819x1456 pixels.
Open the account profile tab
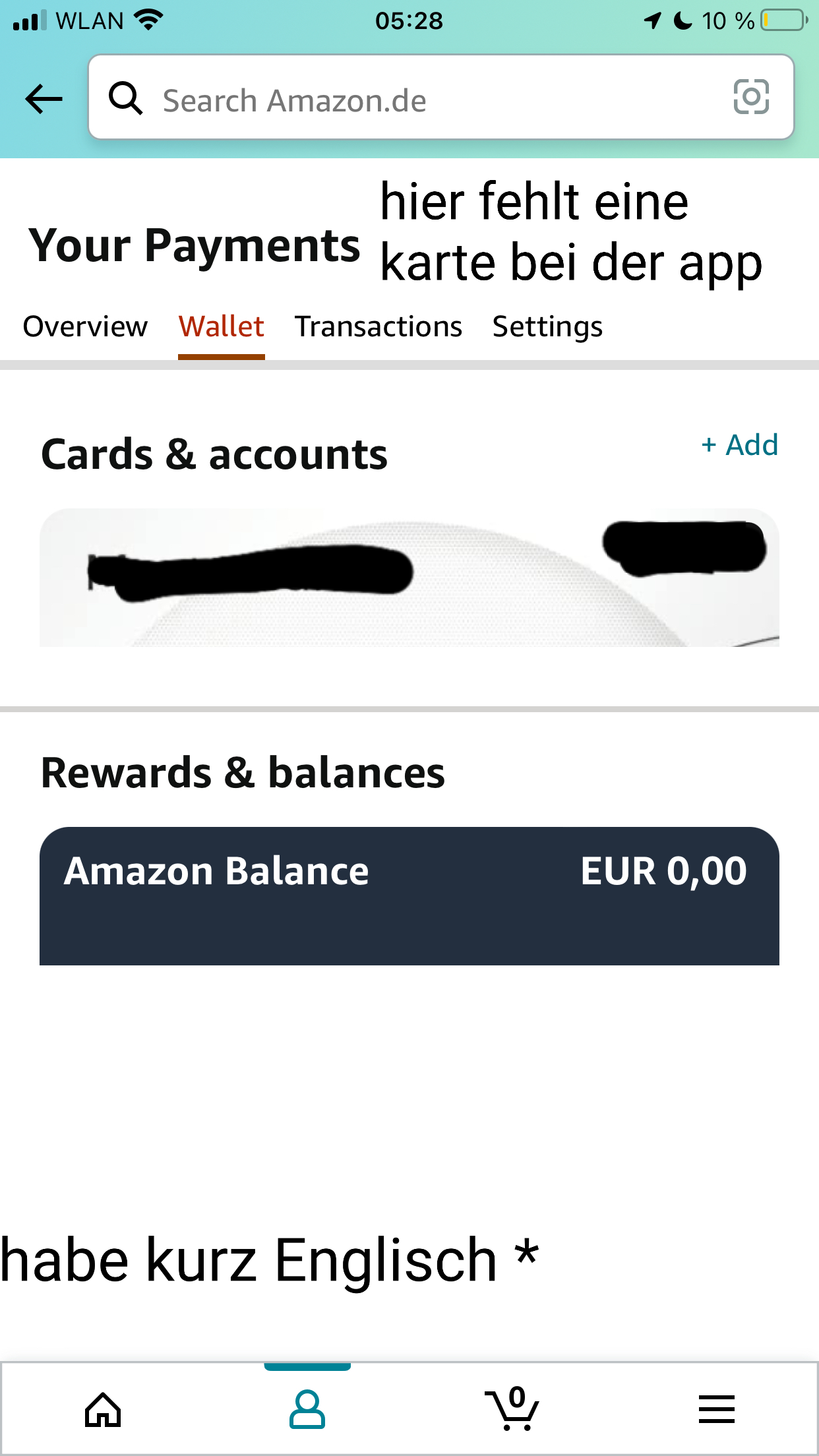point(307,1410)
